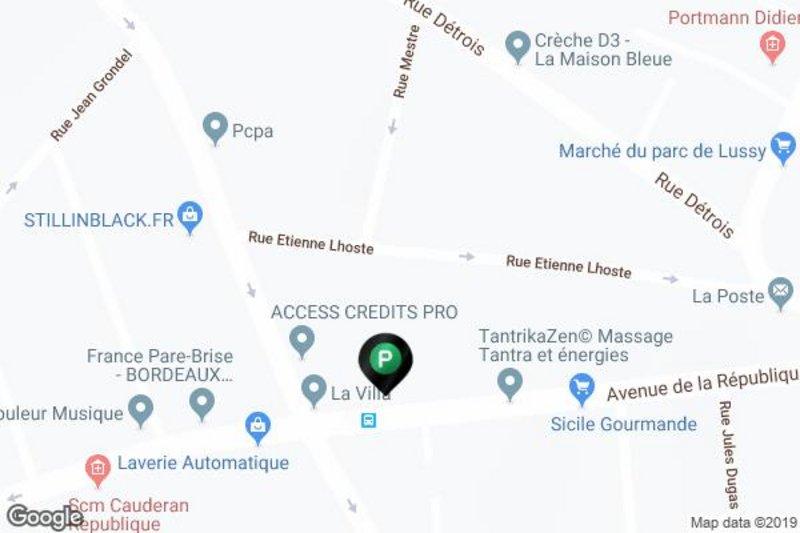Tap the Pcpa location pin
Screen dimensions: 800x533
click(x=214, y=127)
